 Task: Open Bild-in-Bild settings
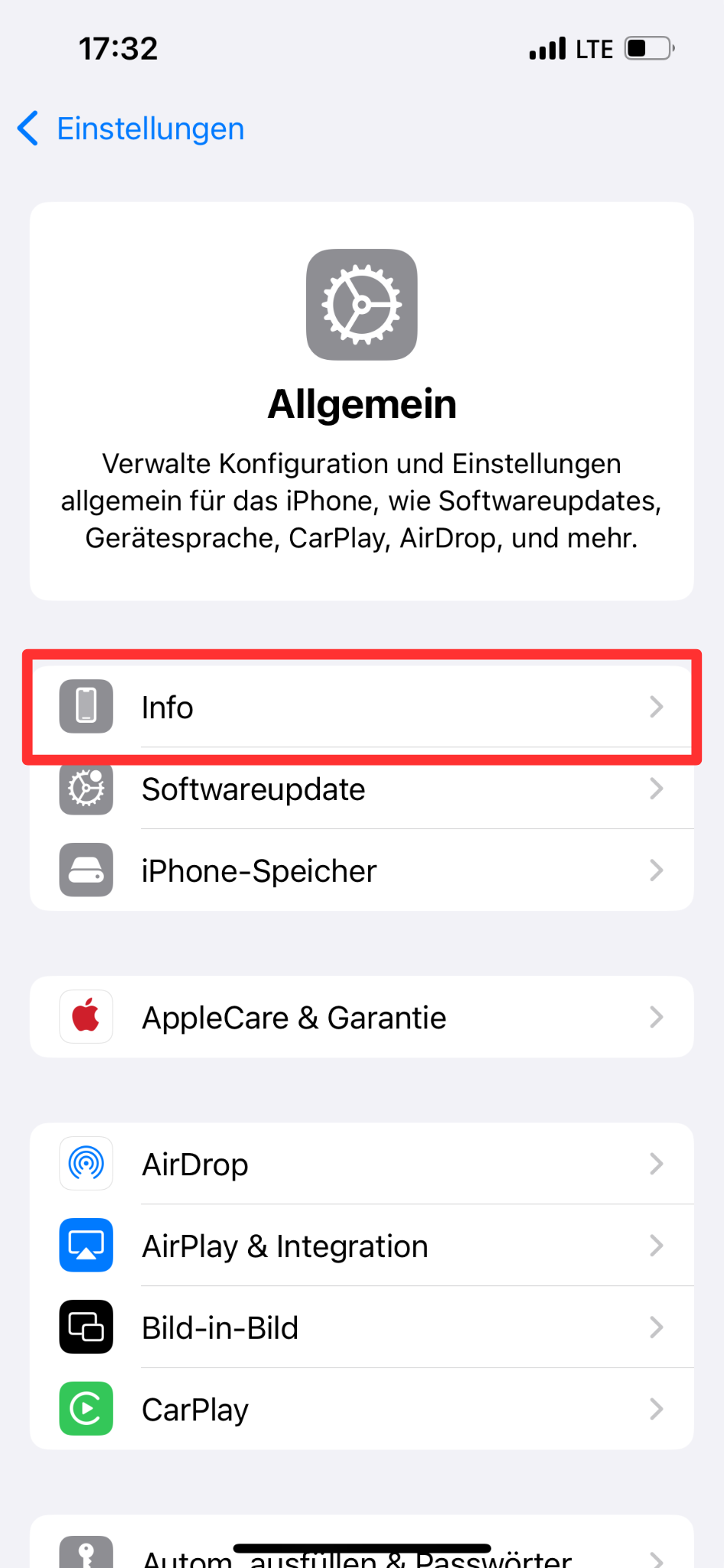(x=361, y=1328)
